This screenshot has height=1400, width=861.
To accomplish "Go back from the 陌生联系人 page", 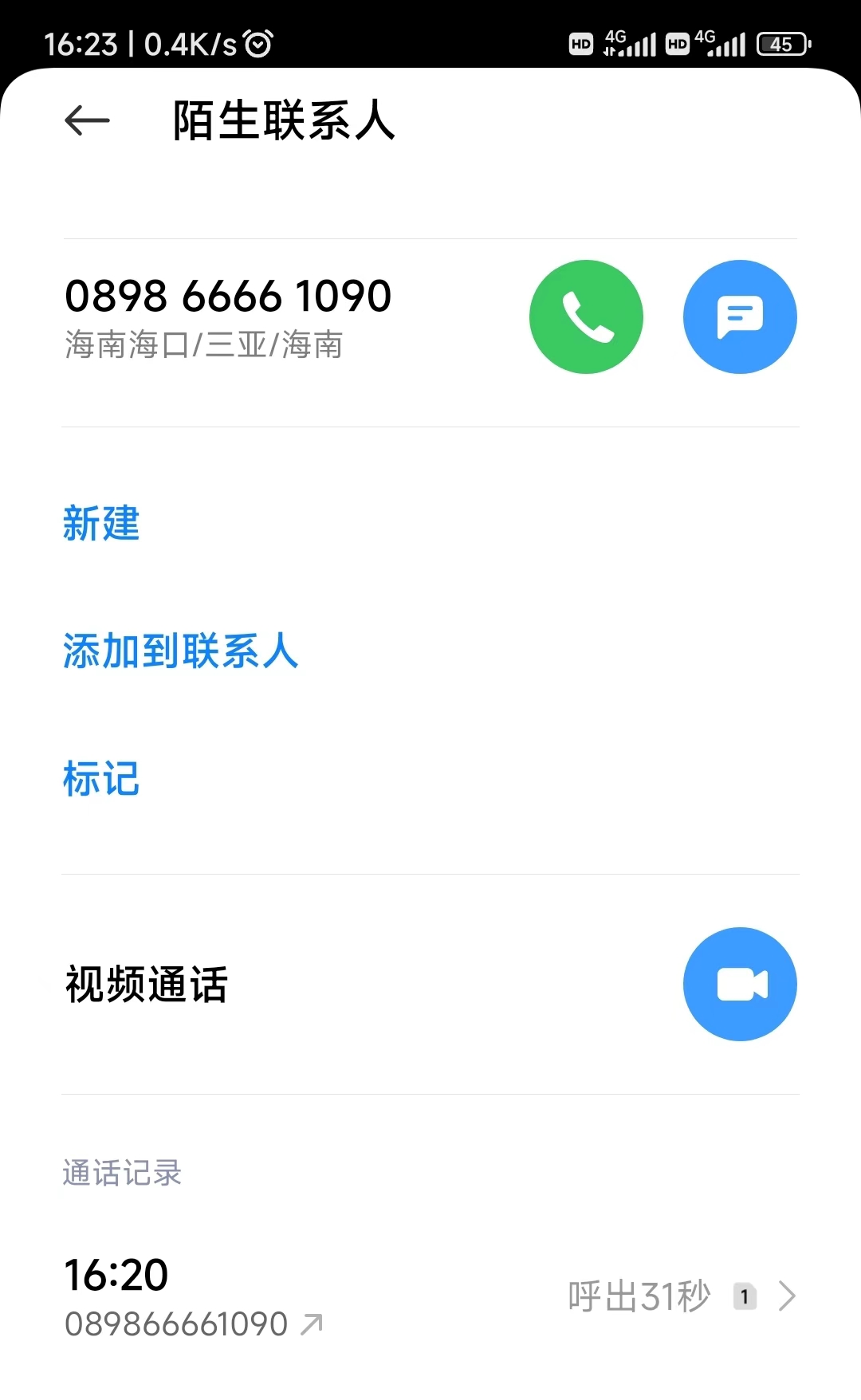I will (87, 121).
